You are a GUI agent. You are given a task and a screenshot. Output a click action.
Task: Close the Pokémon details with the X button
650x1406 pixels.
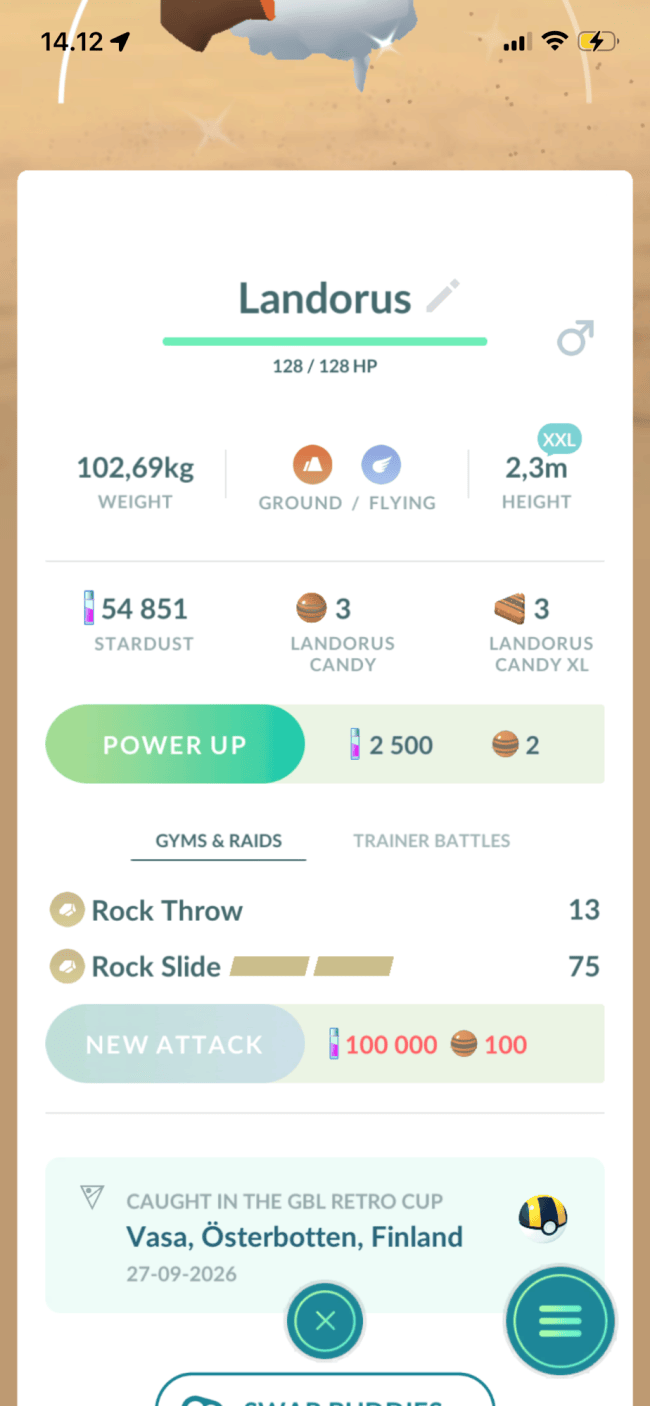(x=325, y=1321)
